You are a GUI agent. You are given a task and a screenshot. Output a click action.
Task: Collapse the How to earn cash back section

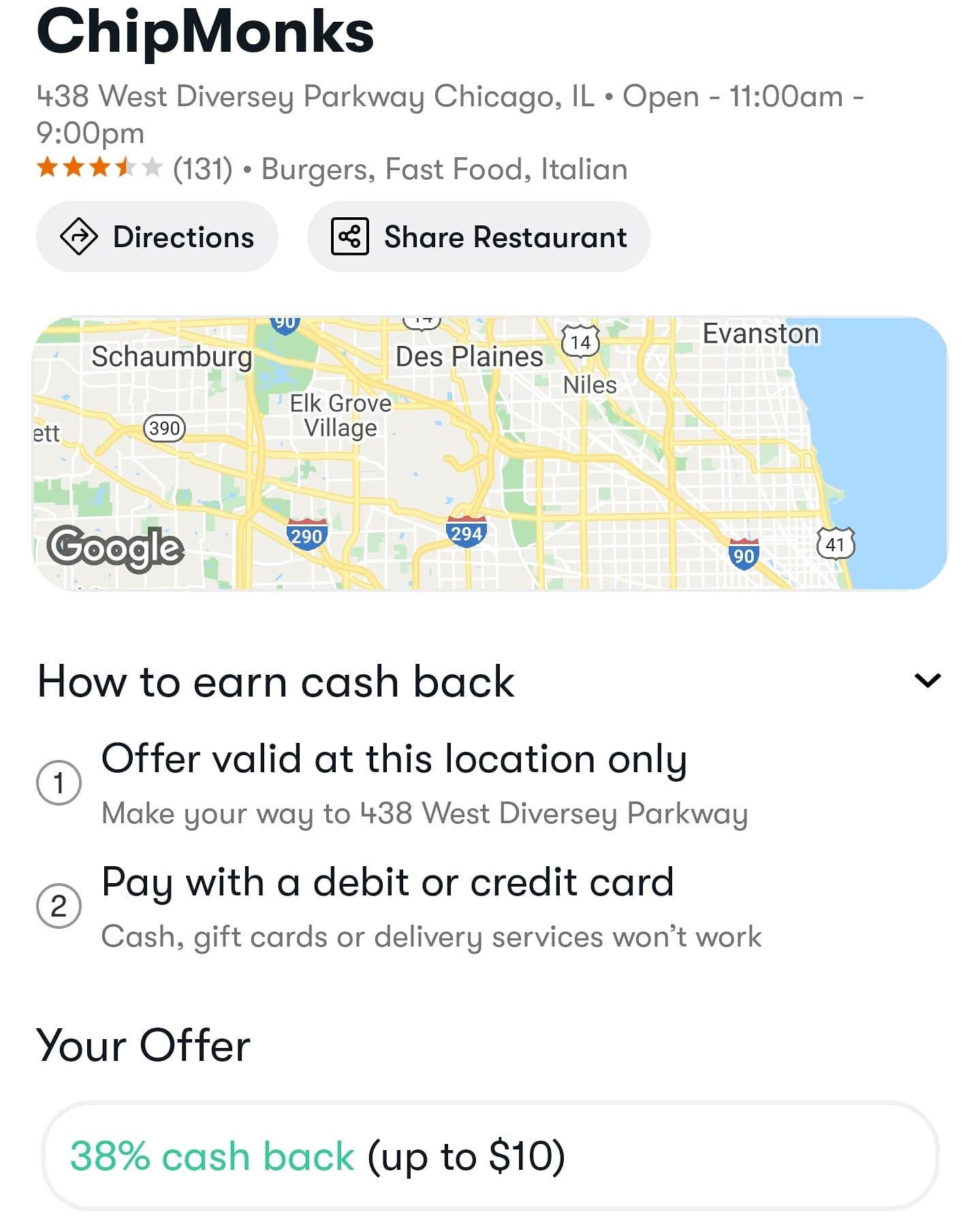[927, 680]
